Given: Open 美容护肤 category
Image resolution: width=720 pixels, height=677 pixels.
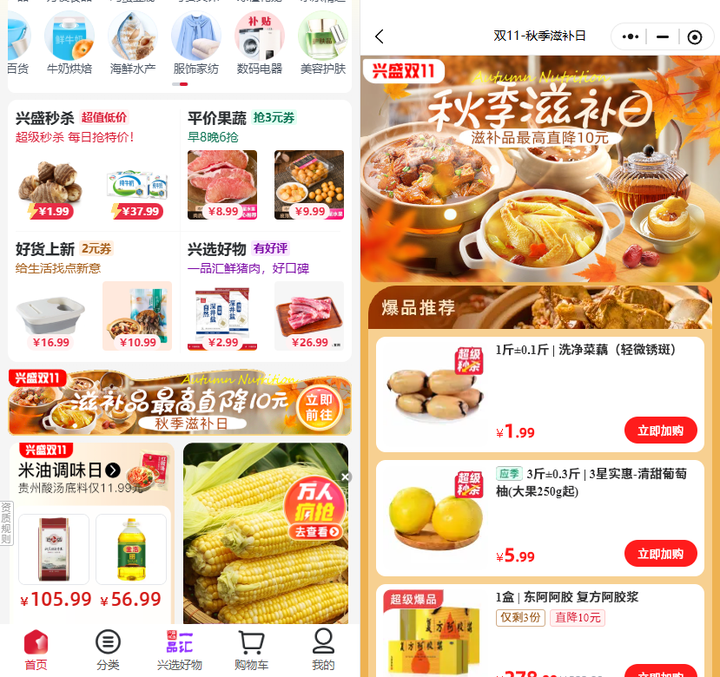Looking at the screenshot, I should [x=322, y=43].
